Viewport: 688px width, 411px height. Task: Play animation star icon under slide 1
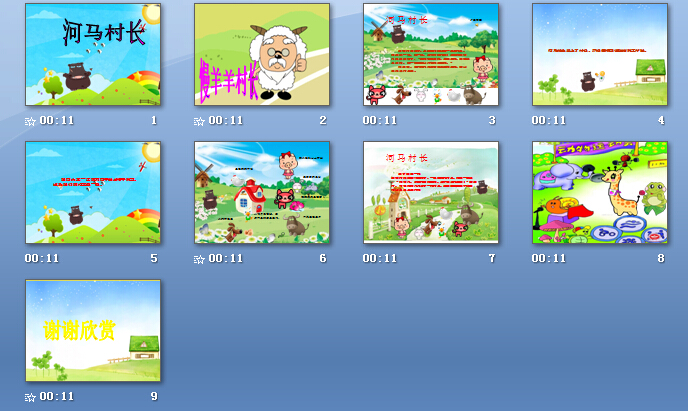click(x=30, y=121)
